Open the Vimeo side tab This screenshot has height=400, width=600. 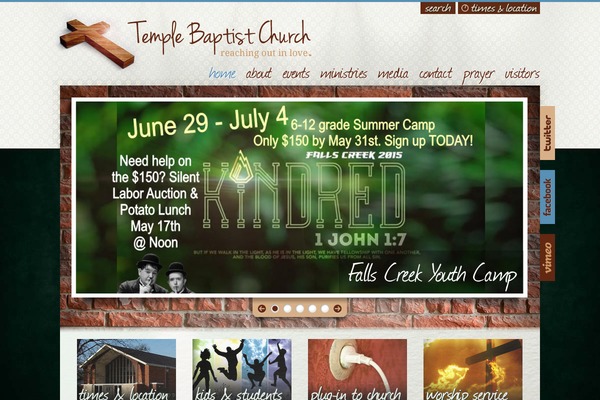tap(548, 256)
